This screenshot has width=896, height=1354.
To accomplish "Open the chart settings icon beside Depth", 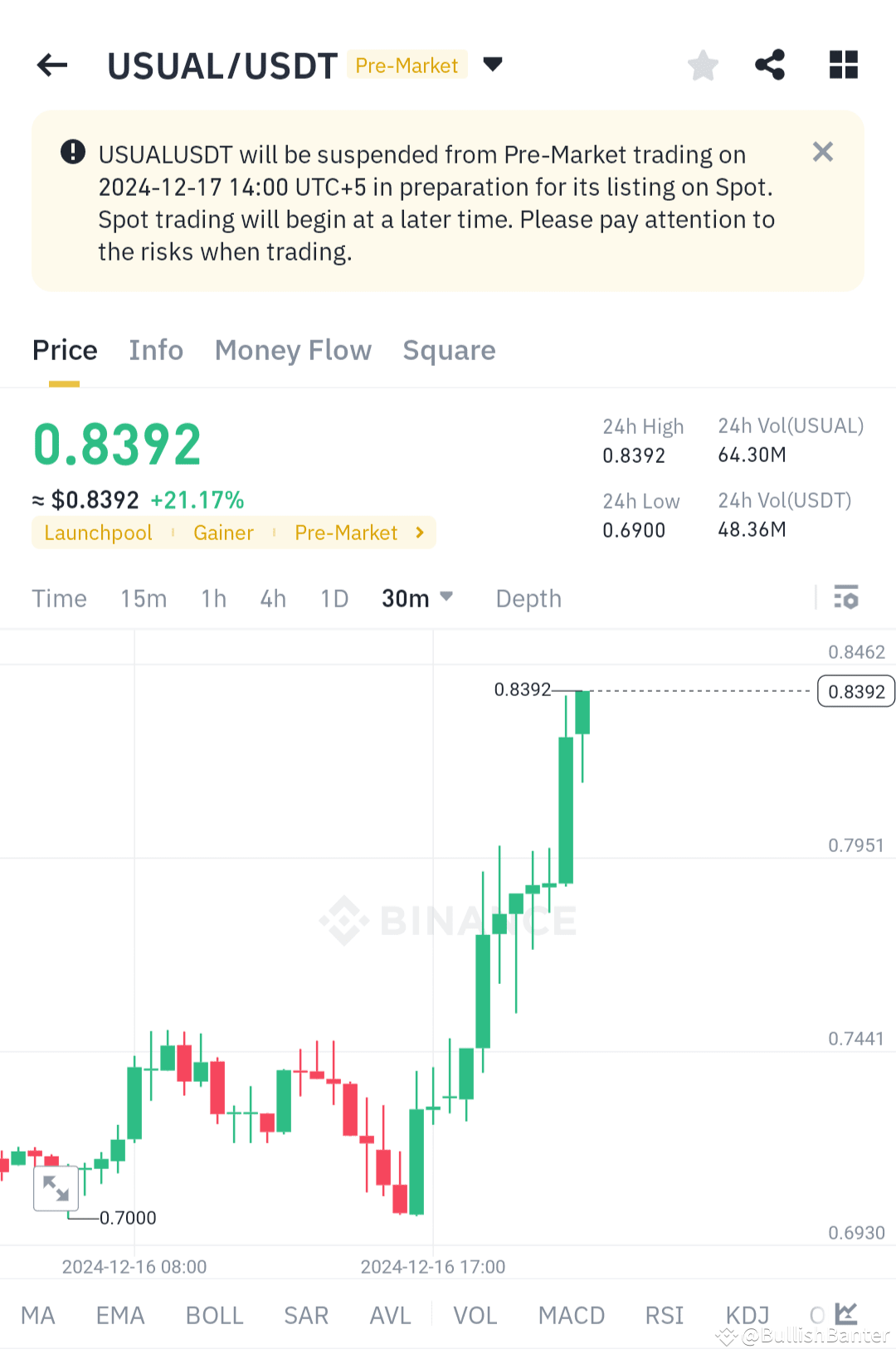I will (x=846, y=598).
